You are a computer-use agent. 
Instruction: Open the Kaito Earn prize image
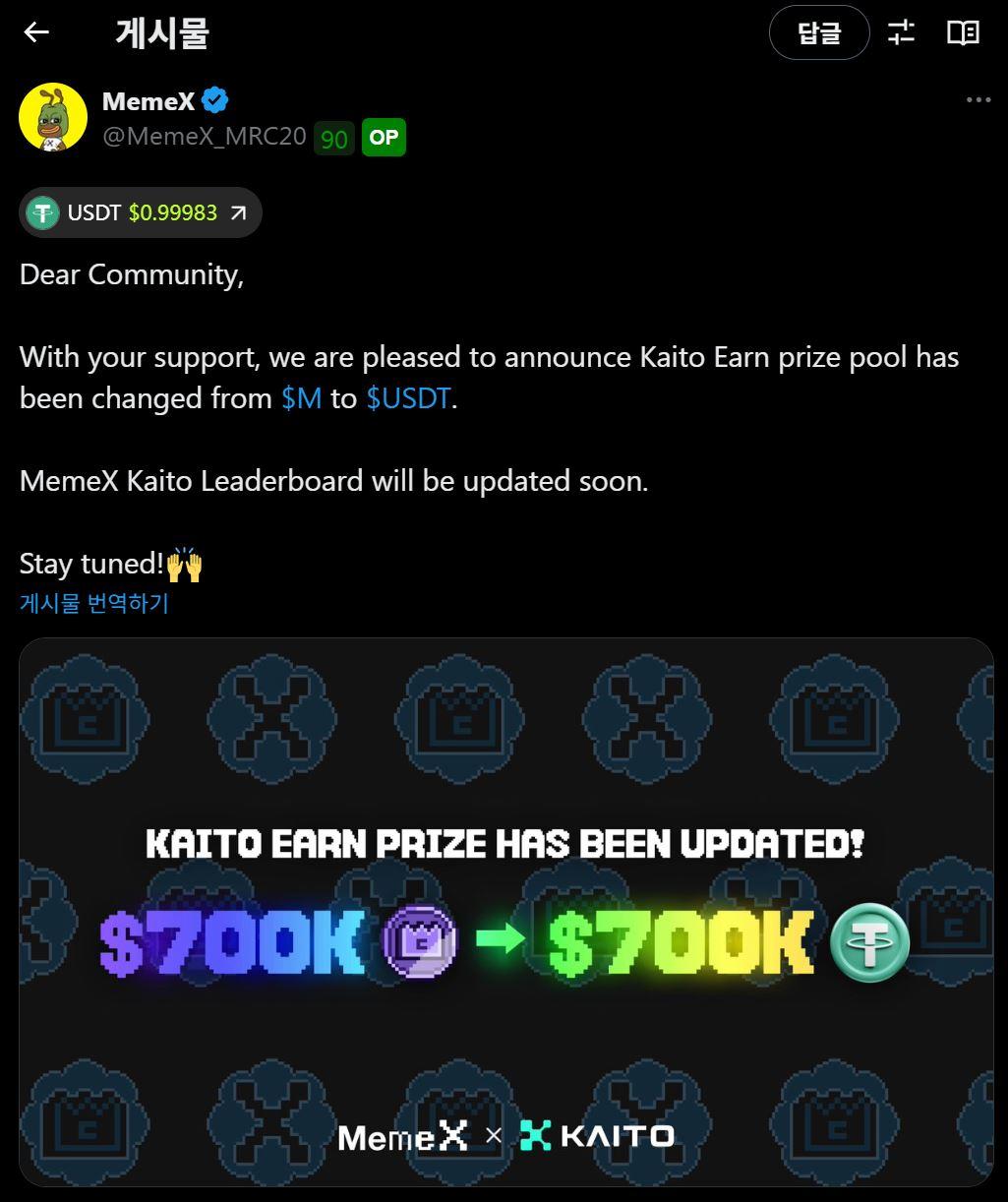coord(505,911)
